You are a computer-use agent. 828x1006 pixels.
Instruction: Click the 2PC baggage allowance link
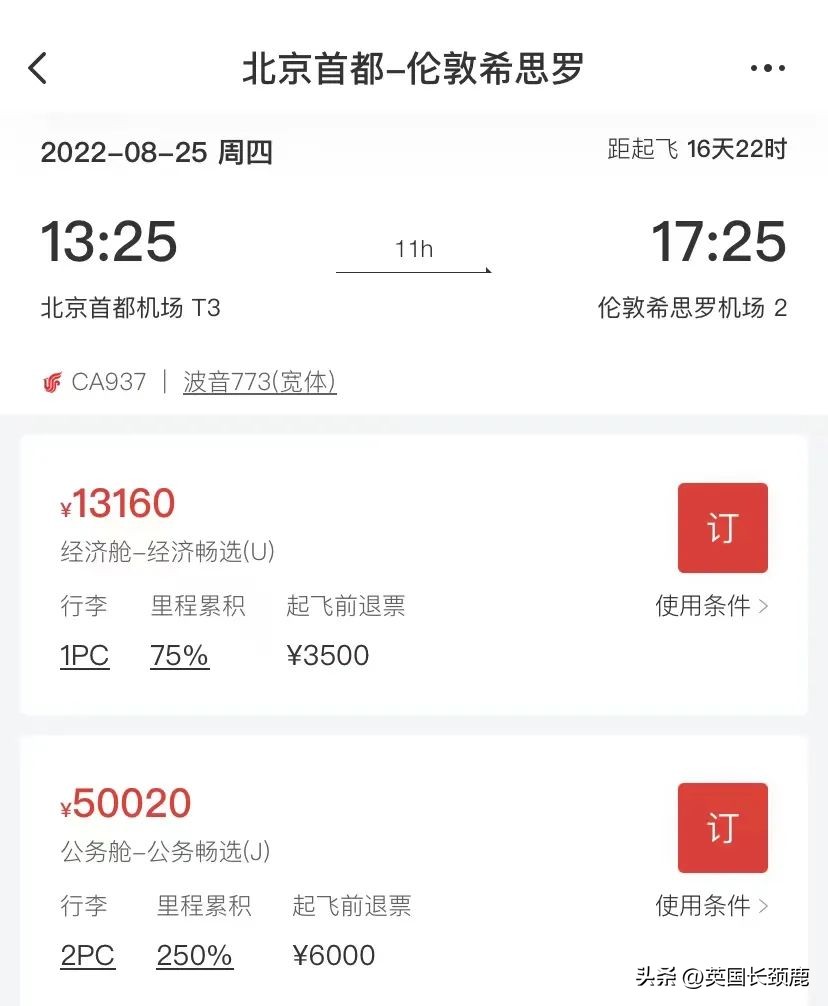[87, 955]
